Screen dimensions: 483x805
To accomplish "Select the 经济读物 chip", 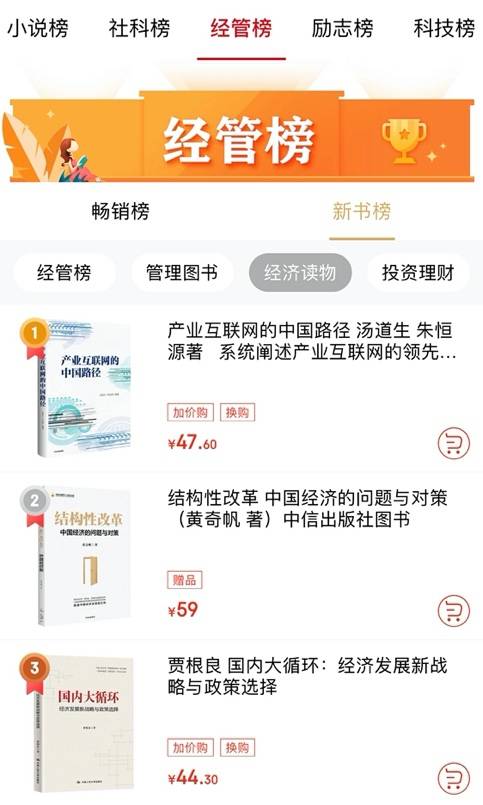I will point(300,273).
